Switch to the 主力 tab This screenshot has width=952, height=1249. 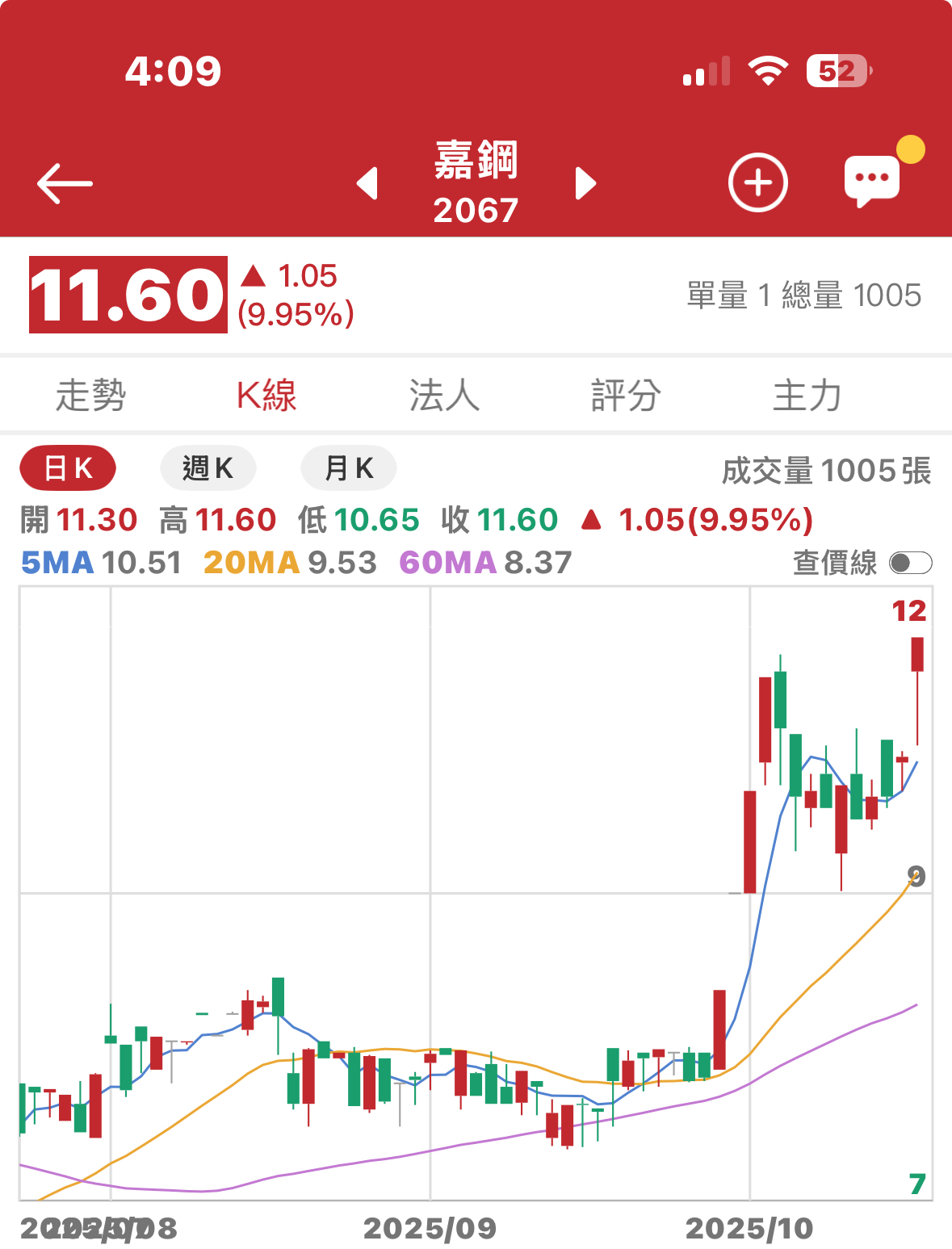point(807,396)
